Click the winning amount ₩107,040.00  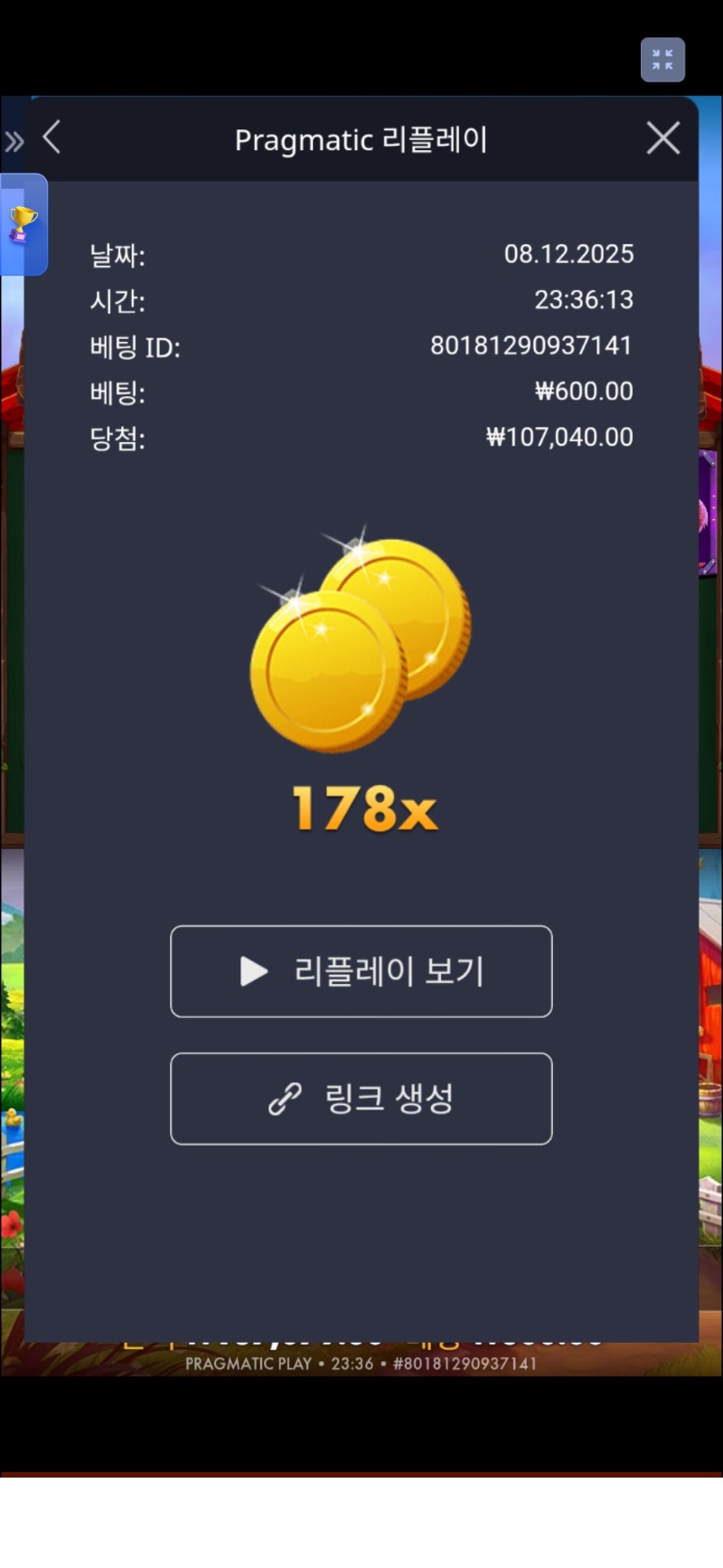click(x=559, y=437)
